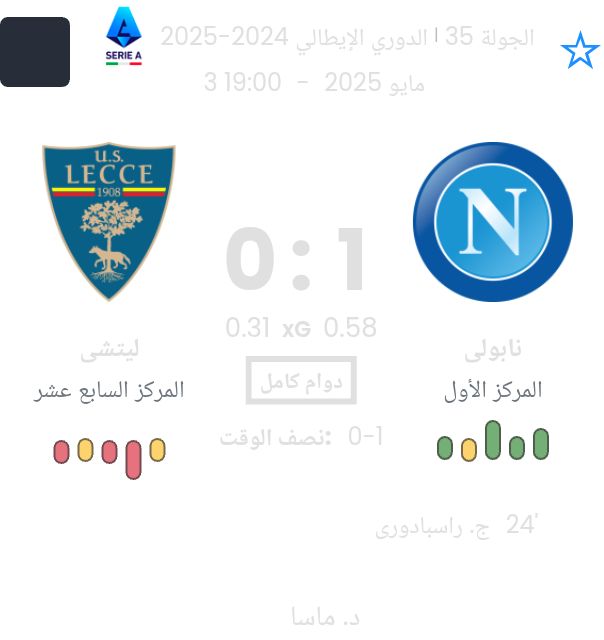Open the Serie A league page
Screen dimensions: 604x640
tap(124, 37)
